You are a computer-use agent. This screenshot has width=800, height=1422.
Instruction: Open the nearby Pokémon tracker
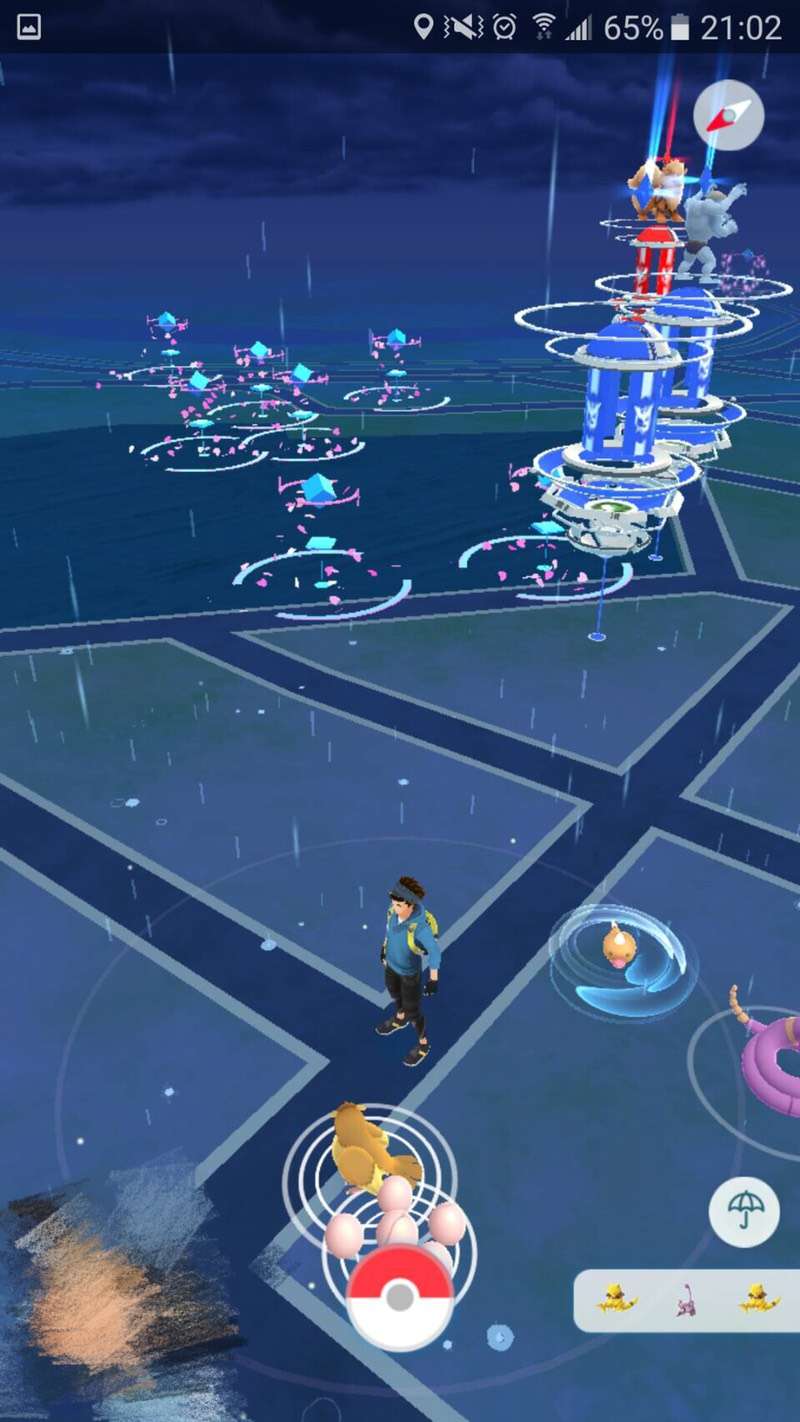click(687, 1300)
